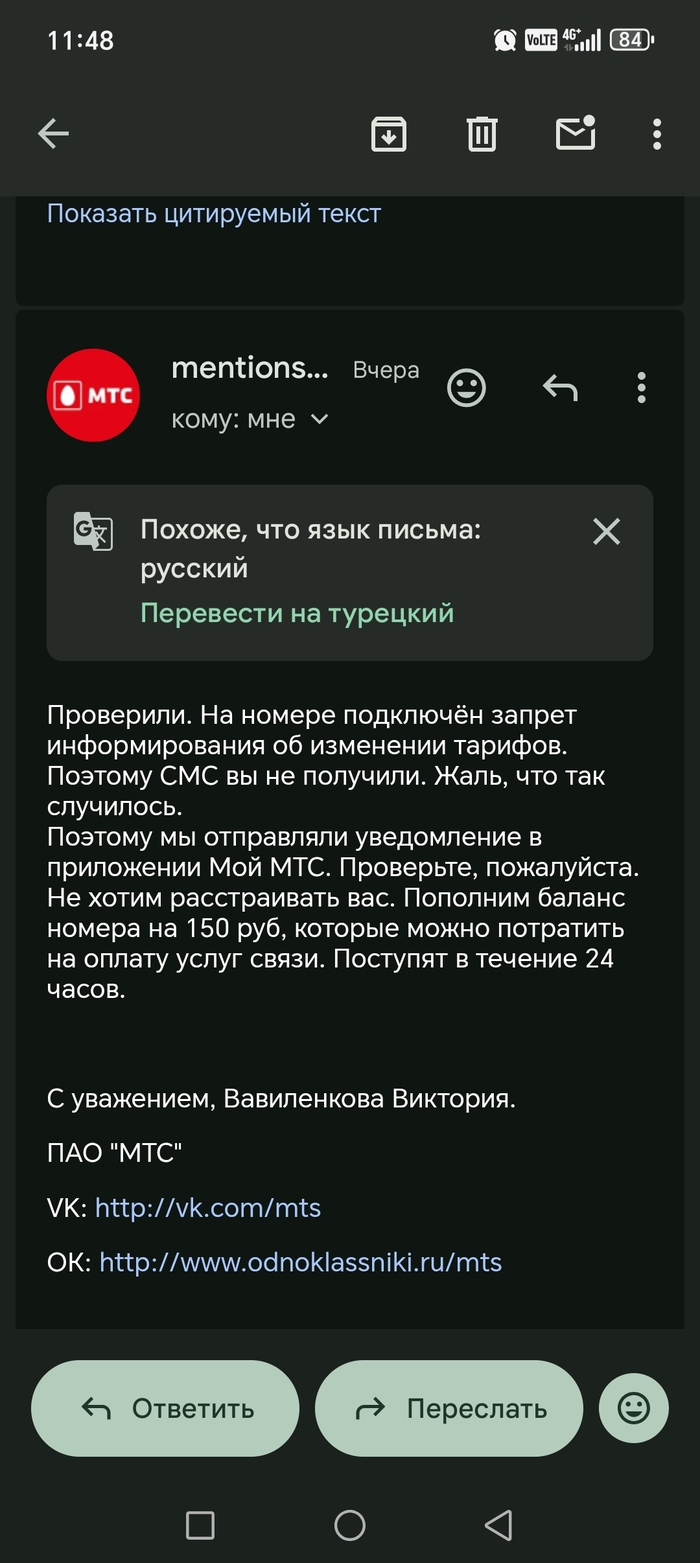Delete this email with the trash icon
This screenshot has width=700, height=1563.
(482, 133)
